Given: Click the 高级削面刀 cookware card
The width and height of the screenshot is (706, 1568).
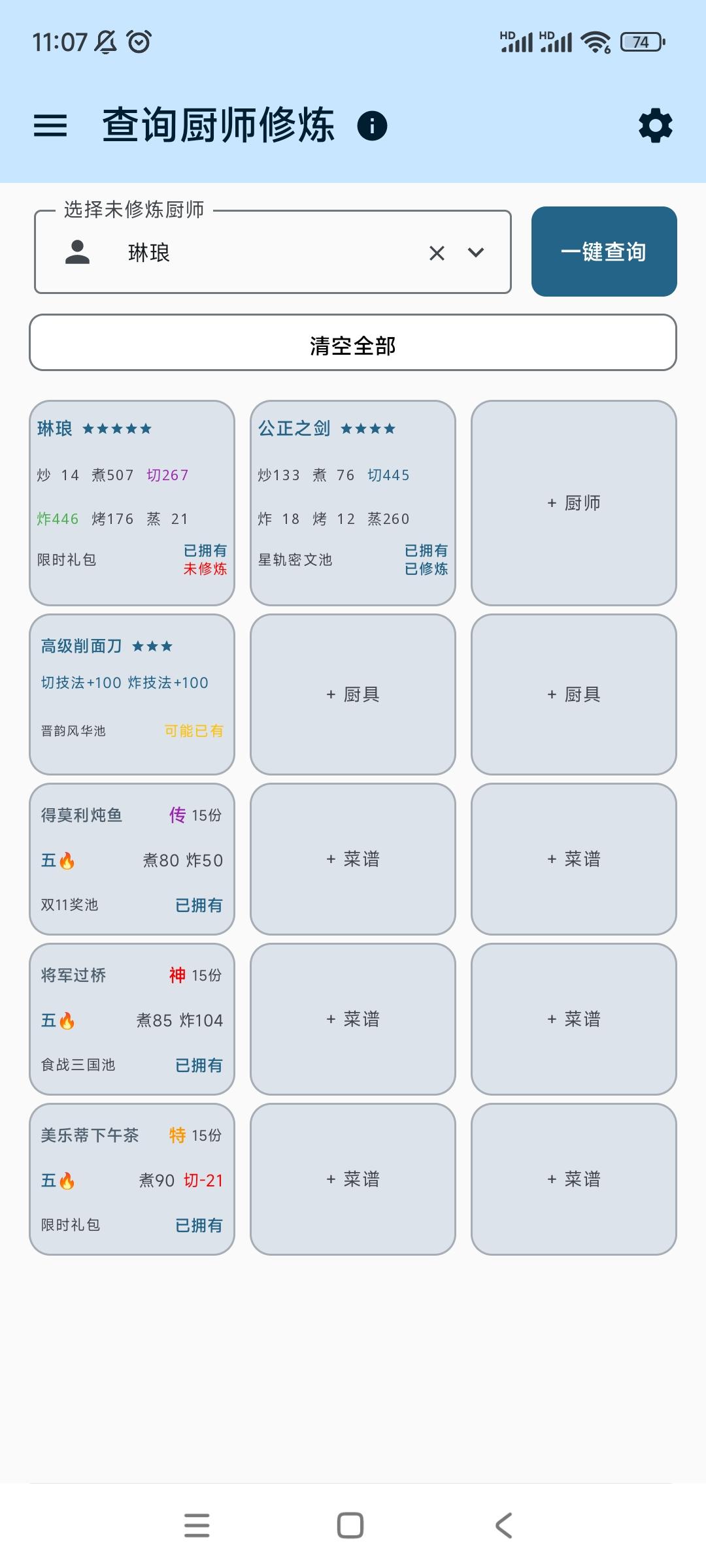Looking at the screenshot, I should [x=131, y=694].
